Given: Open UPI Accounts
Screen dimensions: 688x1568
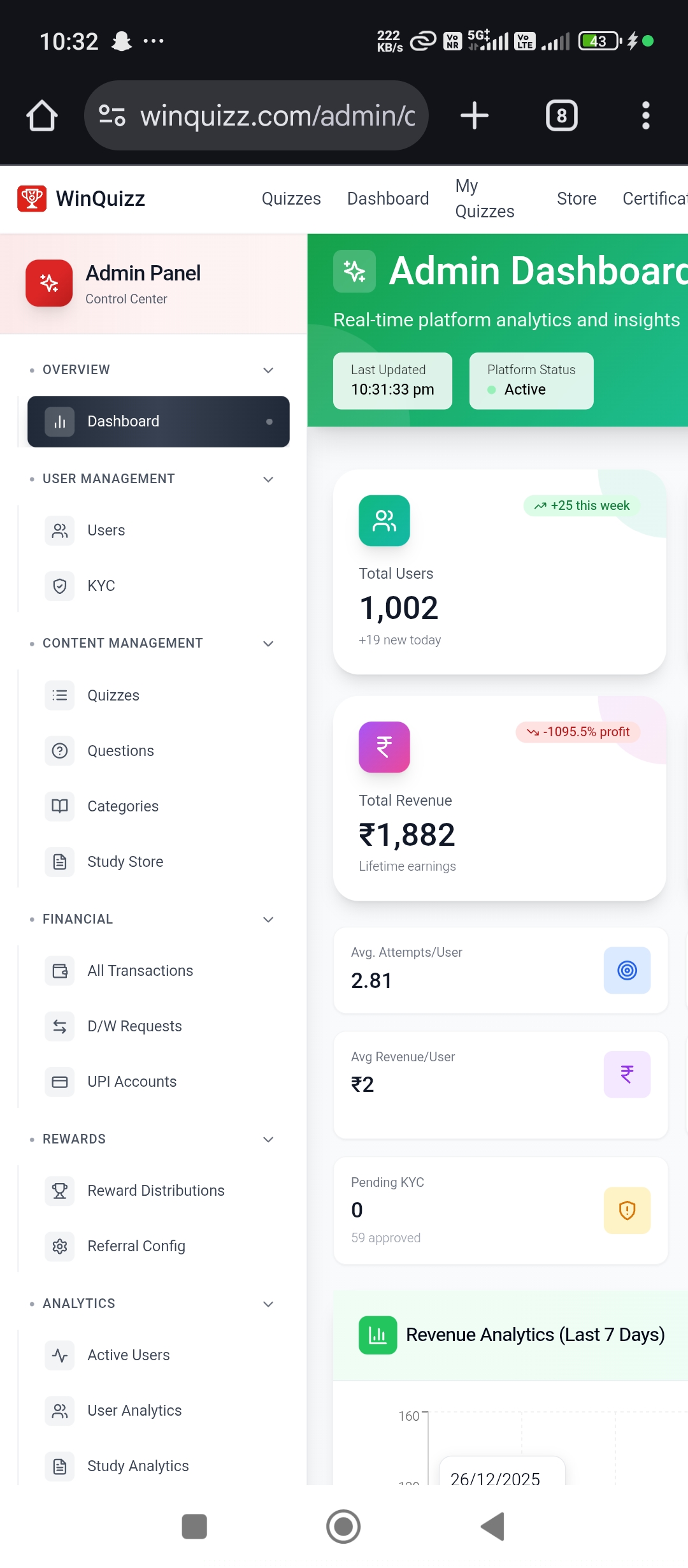Looking at the screenshot, I should click(132, 1082).
